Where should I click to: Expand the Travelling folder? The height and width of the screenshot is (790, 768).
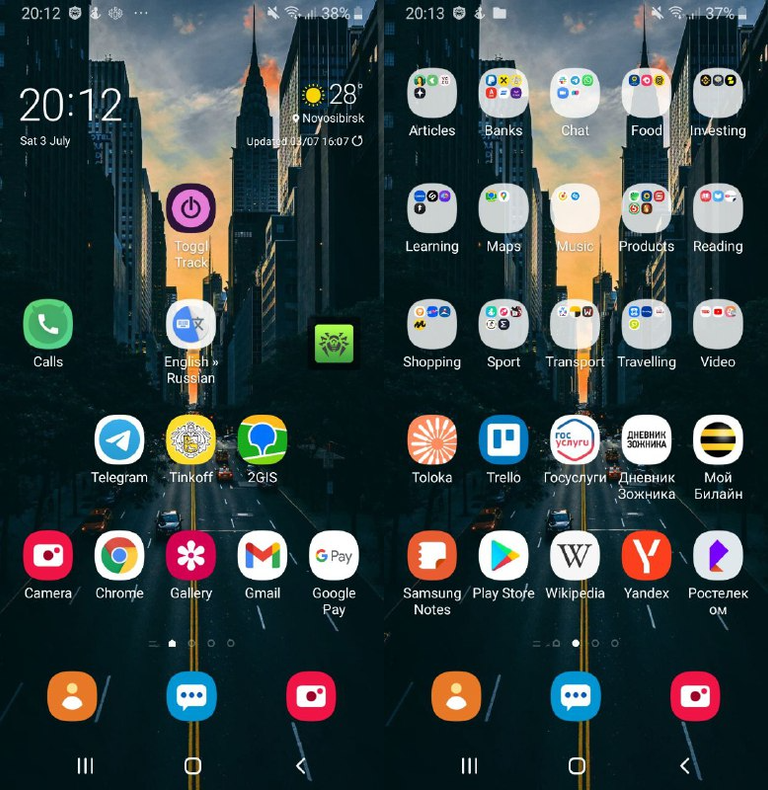pyautogui.click(x=646, y=325)
